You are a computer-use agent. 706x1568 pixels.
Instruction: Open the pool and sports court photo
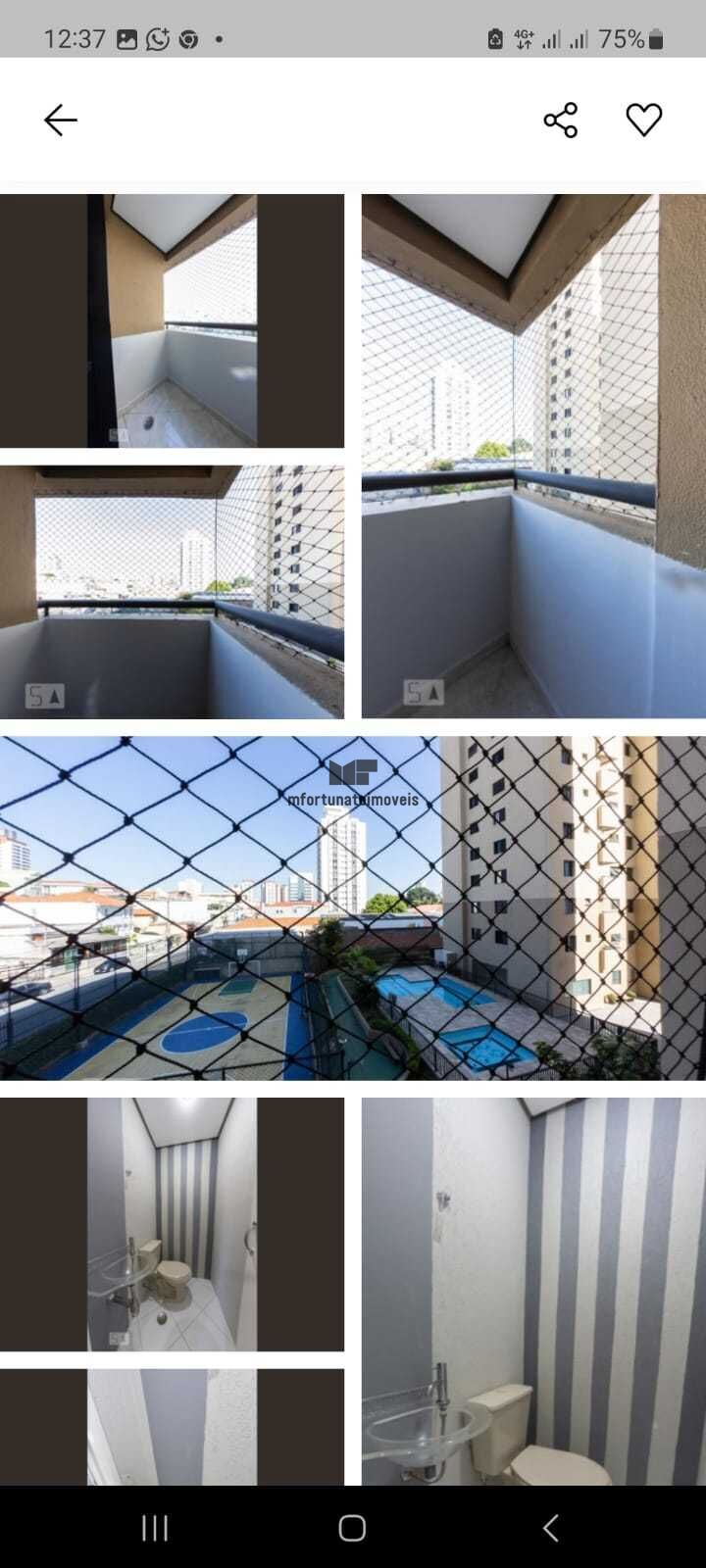(x=353, y=908)
